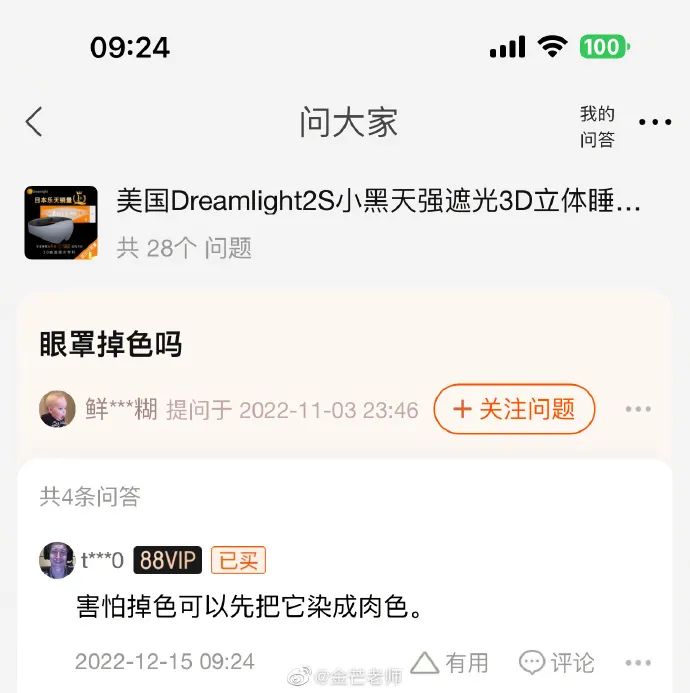Screen dimensions: 690x693
Task: Open 我的问答 (my Q&A)
Action: (x=597, y=127)
